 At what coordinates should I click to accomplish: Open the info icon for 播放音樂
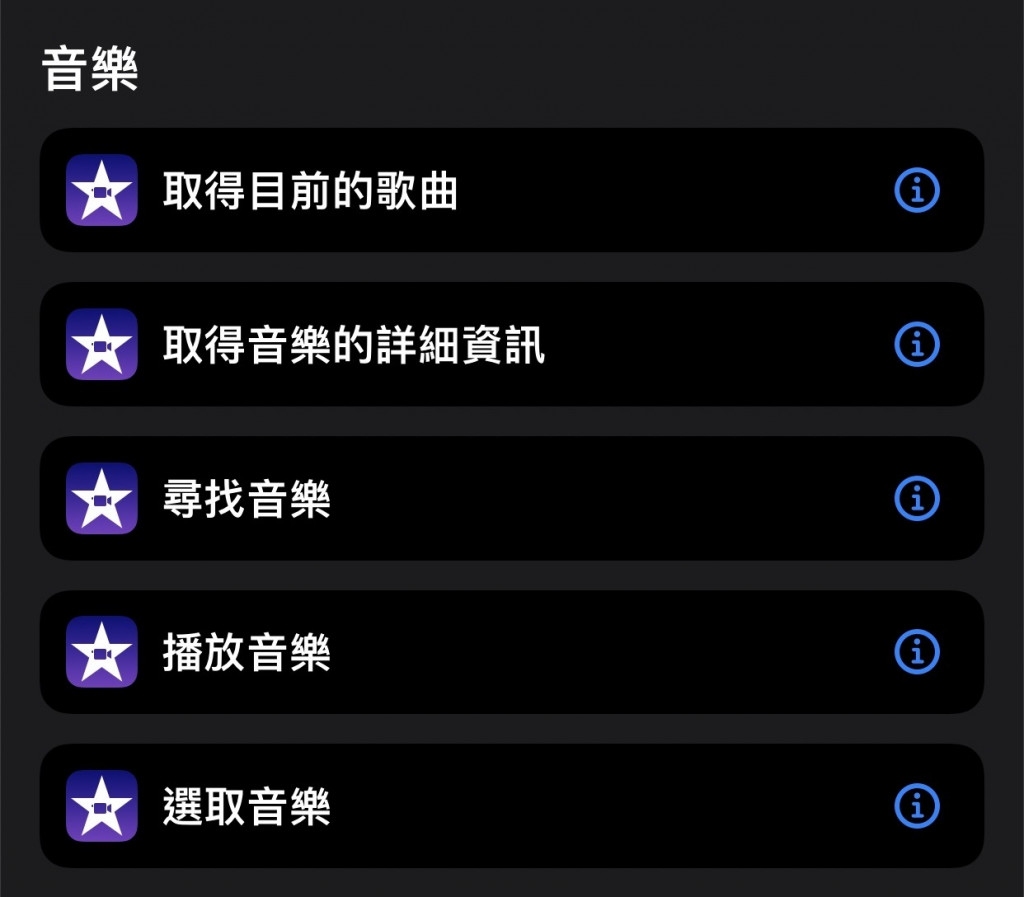click(916, 652)
